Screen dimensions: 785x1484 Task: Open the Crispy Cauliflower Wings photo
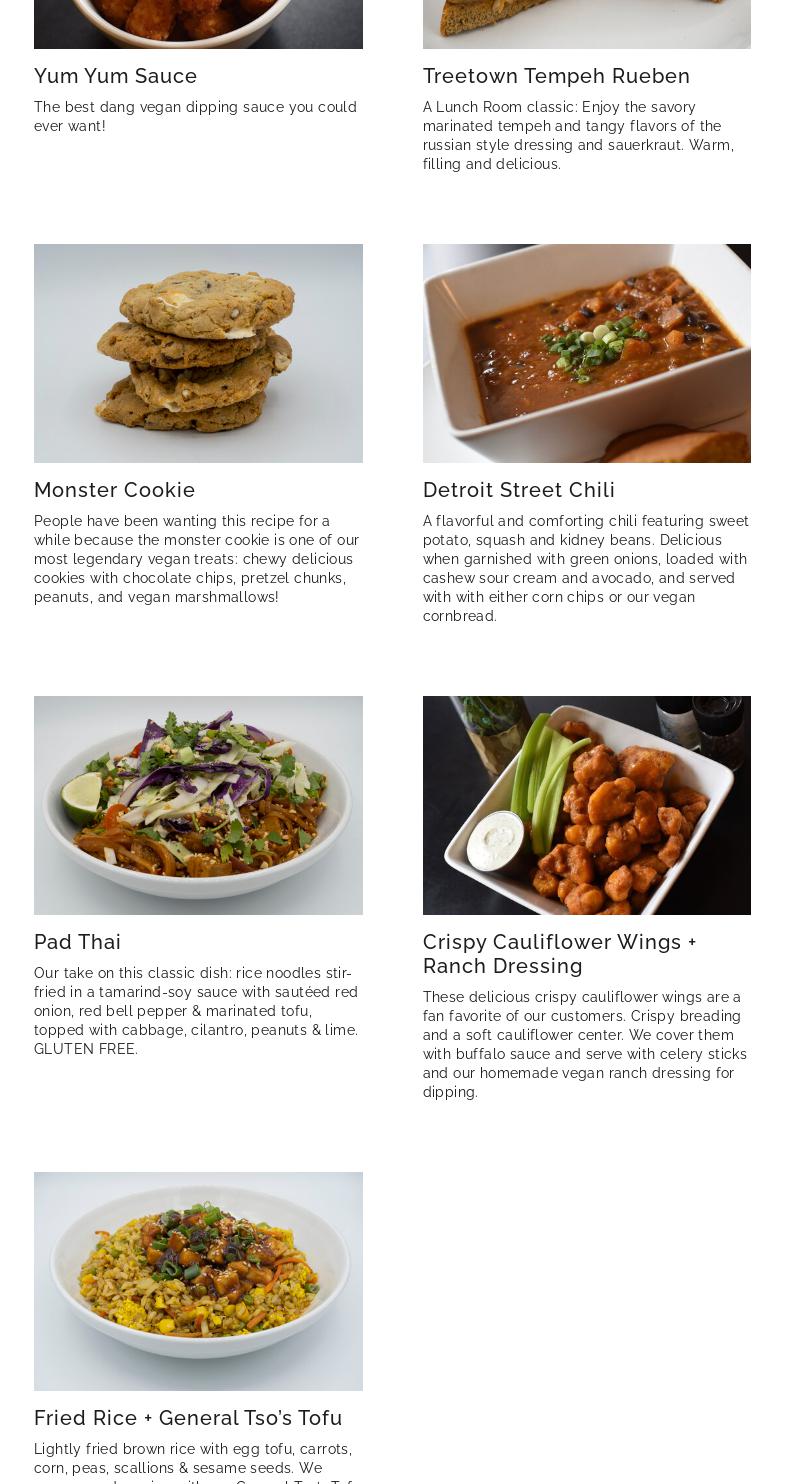(587, 805)
